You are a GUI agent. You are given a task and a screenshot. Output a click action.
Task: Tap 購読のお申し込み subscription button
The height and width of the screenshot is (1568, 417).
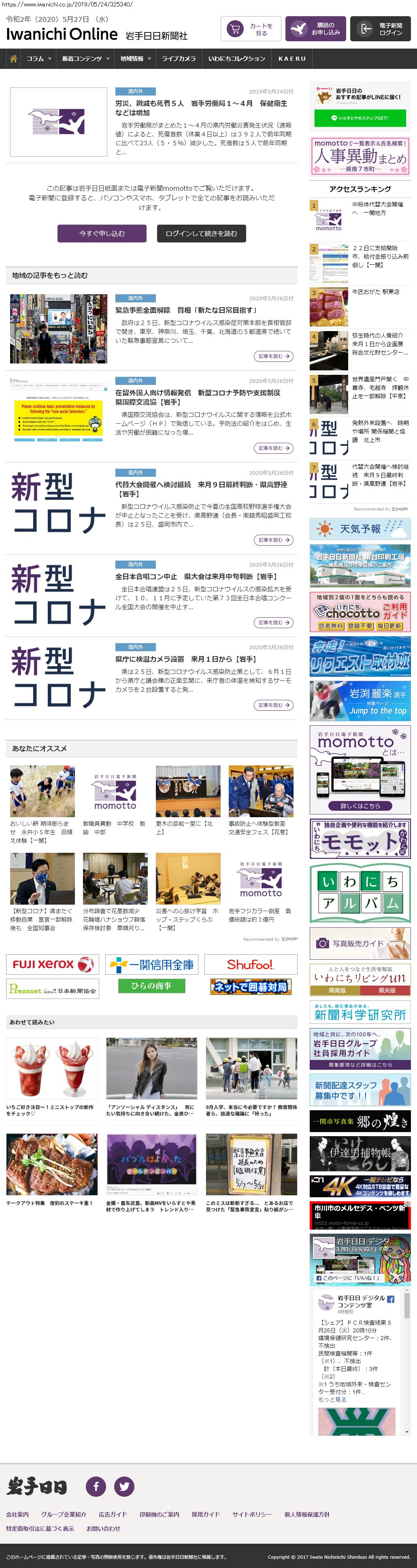(x=315, y=29)
